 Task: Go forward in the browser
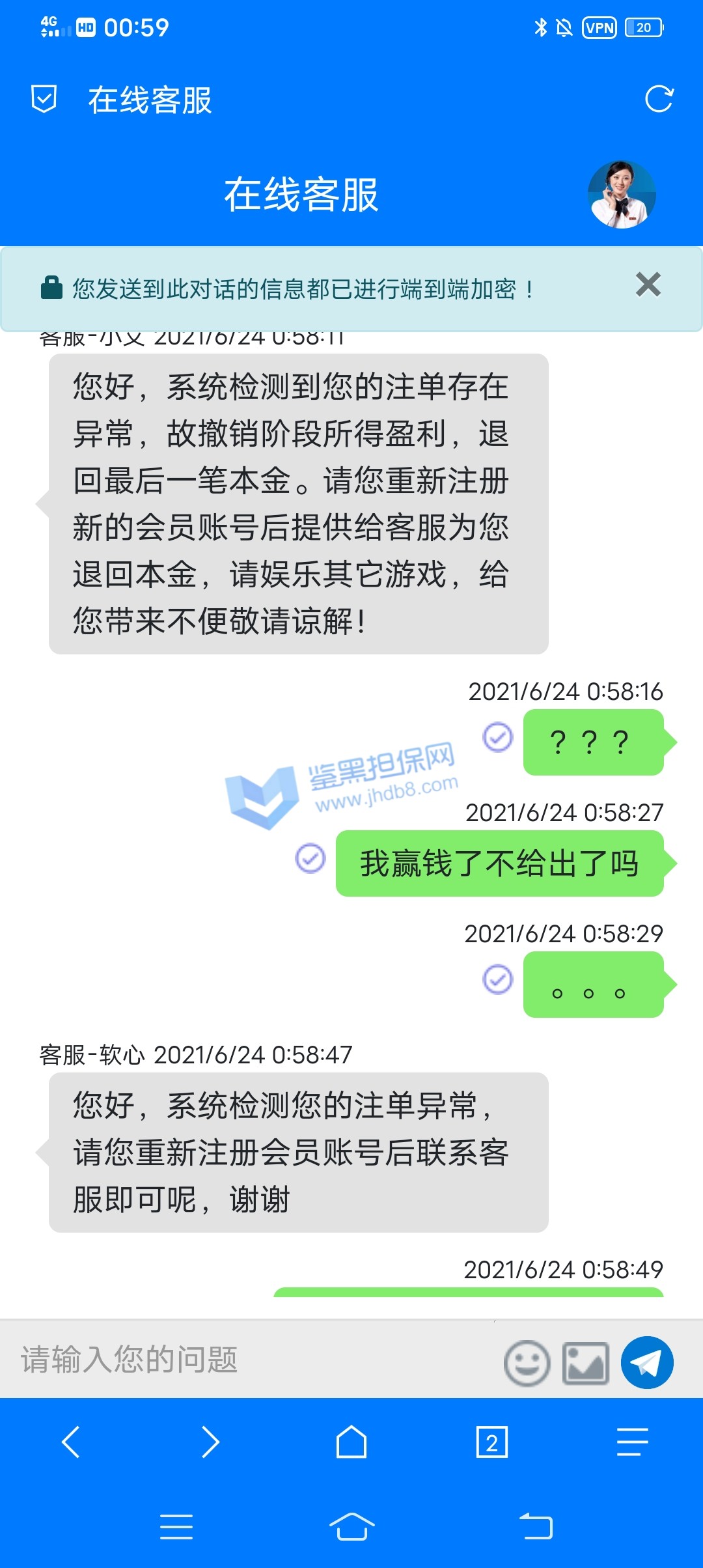[x=210, y=1442]
